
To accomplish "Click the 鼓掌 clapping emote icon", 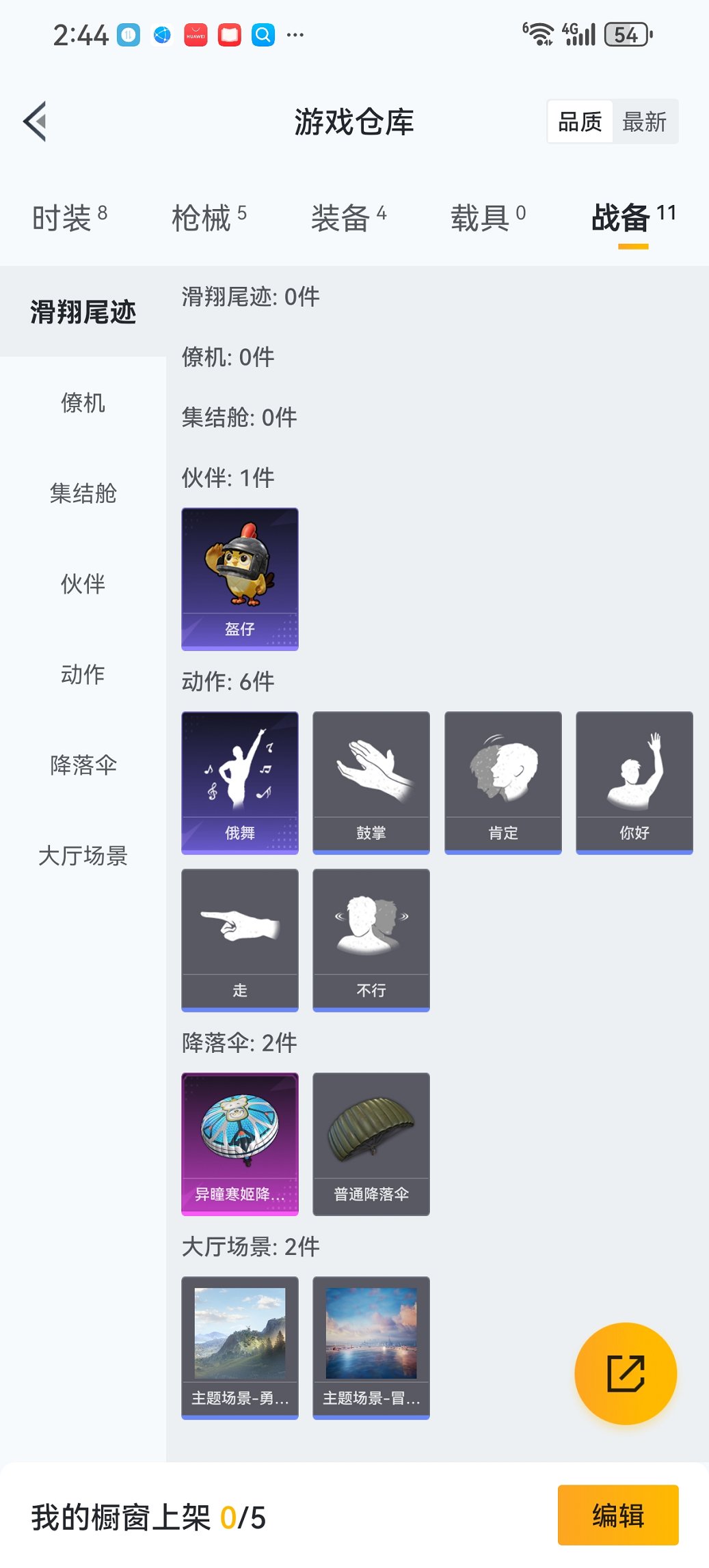I will (371, 783).
